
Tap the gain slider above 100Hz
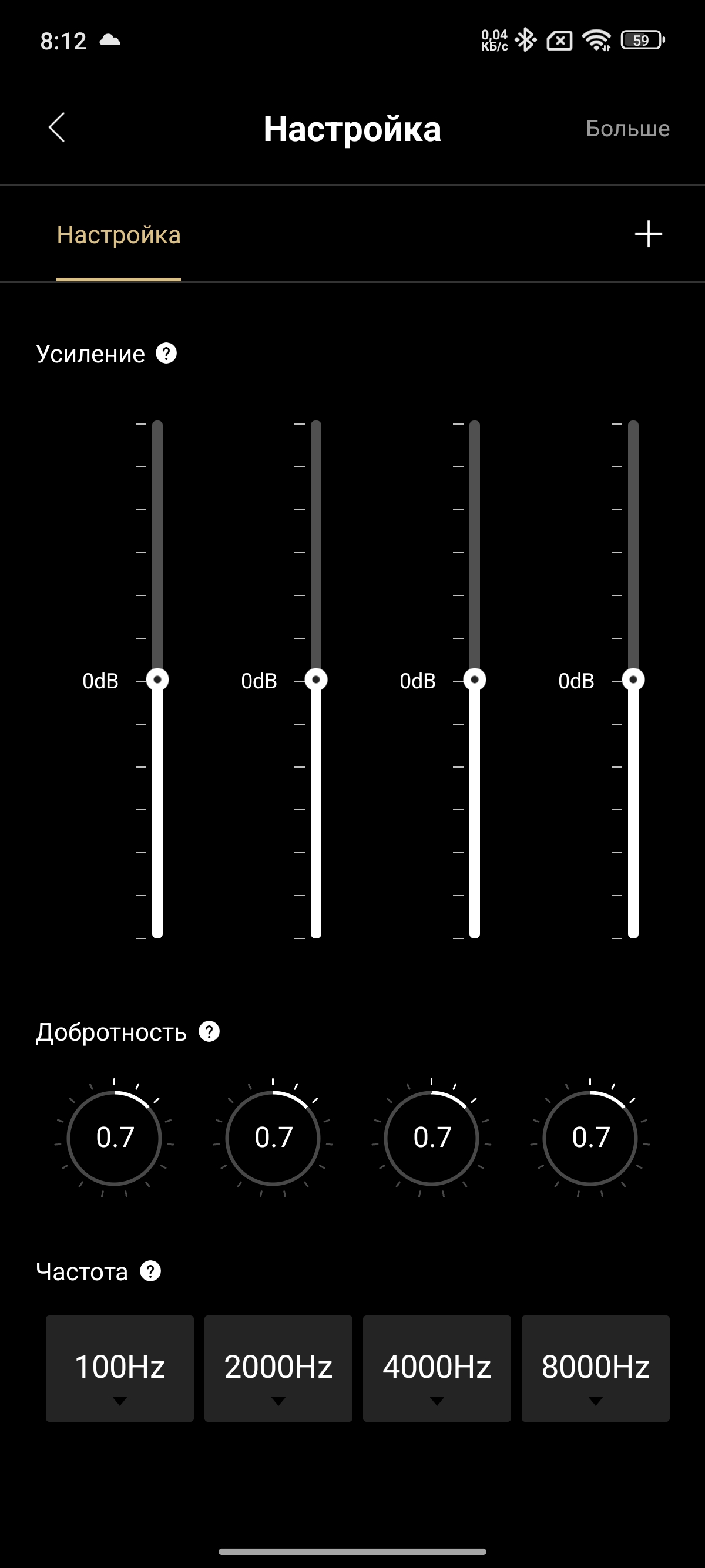click(x=157, y=679)
